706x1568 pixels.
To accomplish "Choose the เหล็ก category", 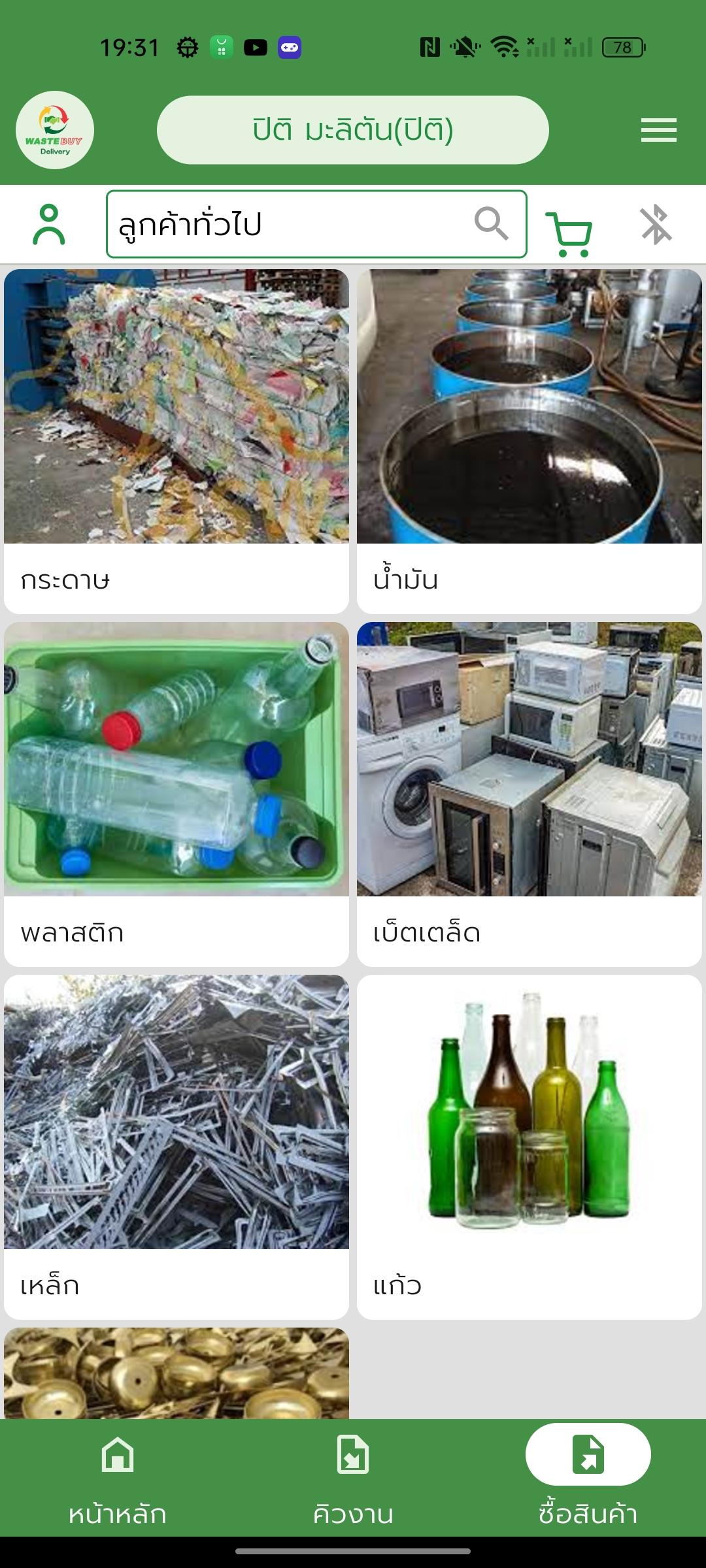I will click(176, 1147).
